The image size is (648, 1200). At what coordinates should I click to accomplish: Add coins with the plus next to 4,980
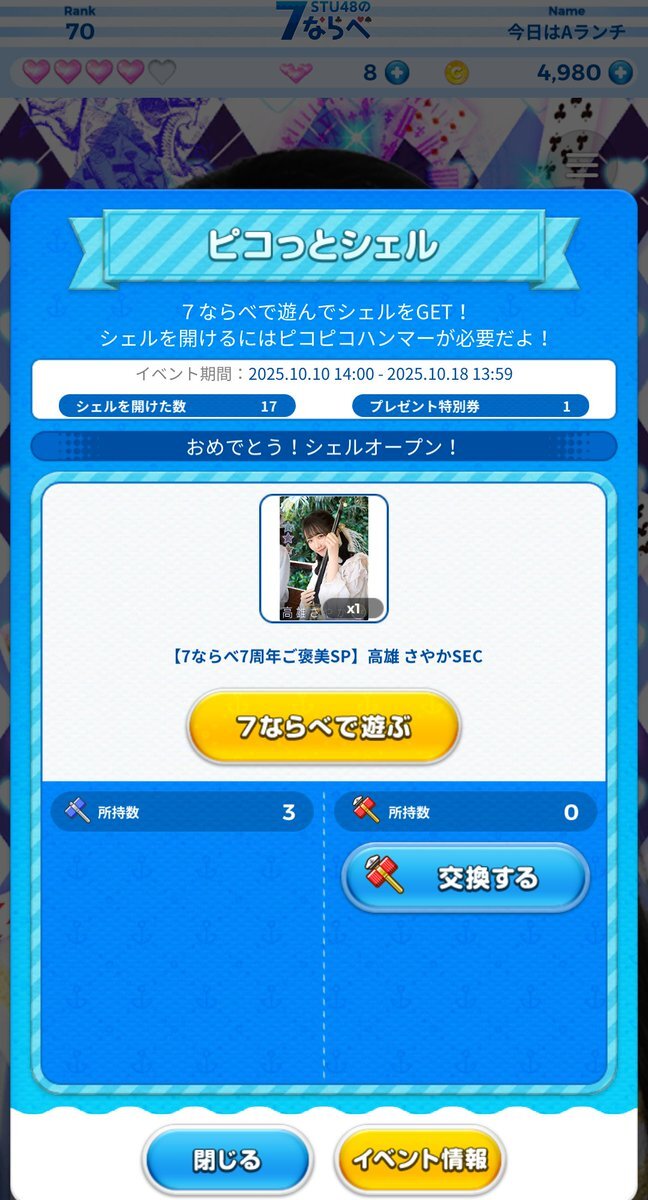(x=621, y=73)
